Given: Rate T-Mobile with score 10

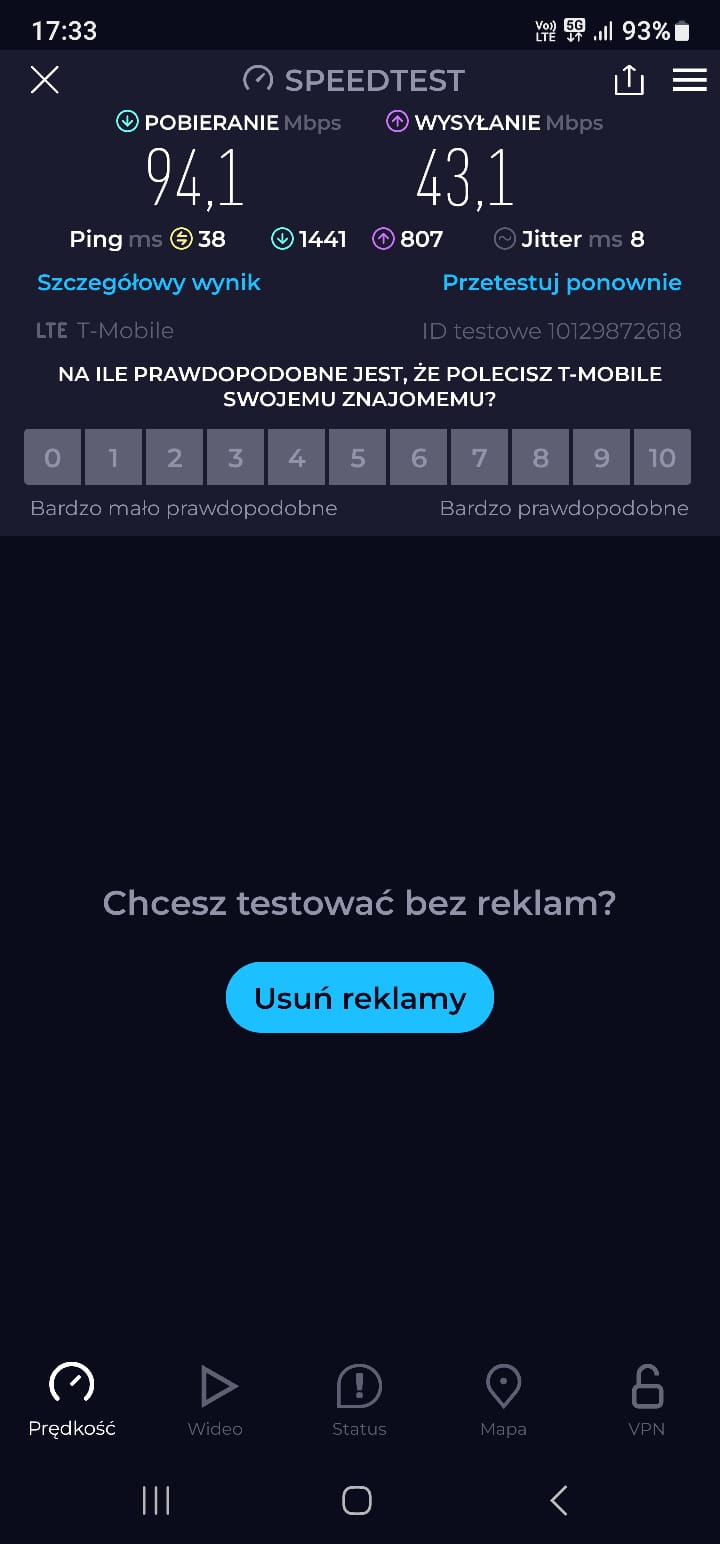Looking at the screenshot, I should (x=662, y=458).
